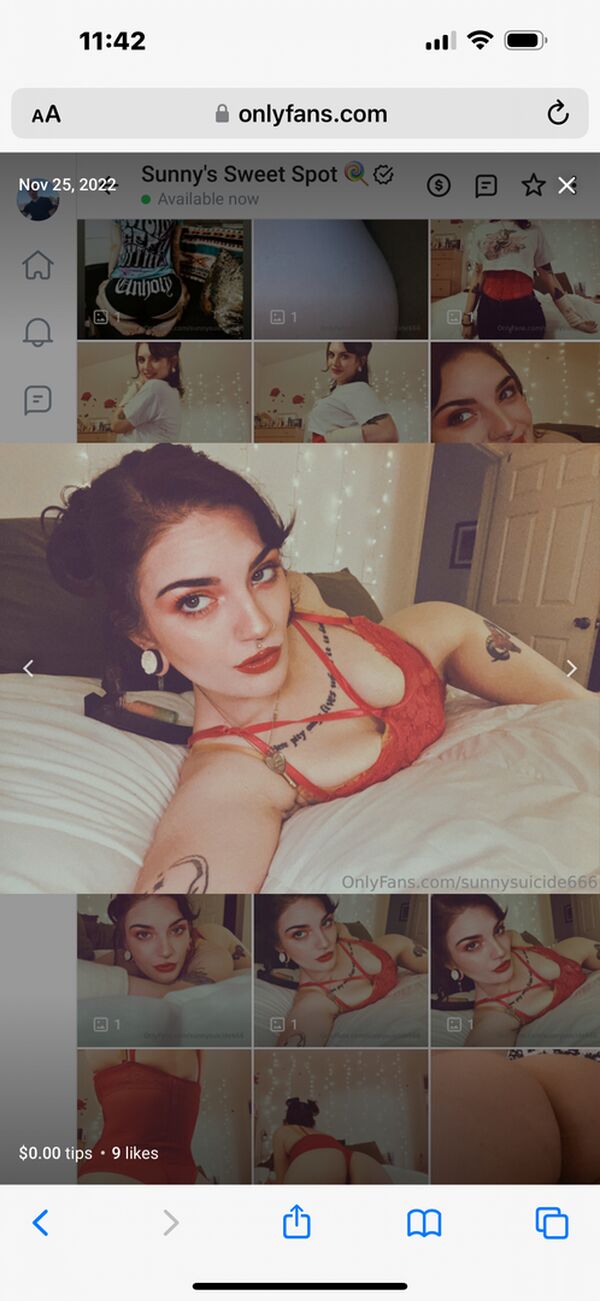600x1301 pixels.
Task: Open the AA reader and text-size menu
Action: click(x=46, y=114)
